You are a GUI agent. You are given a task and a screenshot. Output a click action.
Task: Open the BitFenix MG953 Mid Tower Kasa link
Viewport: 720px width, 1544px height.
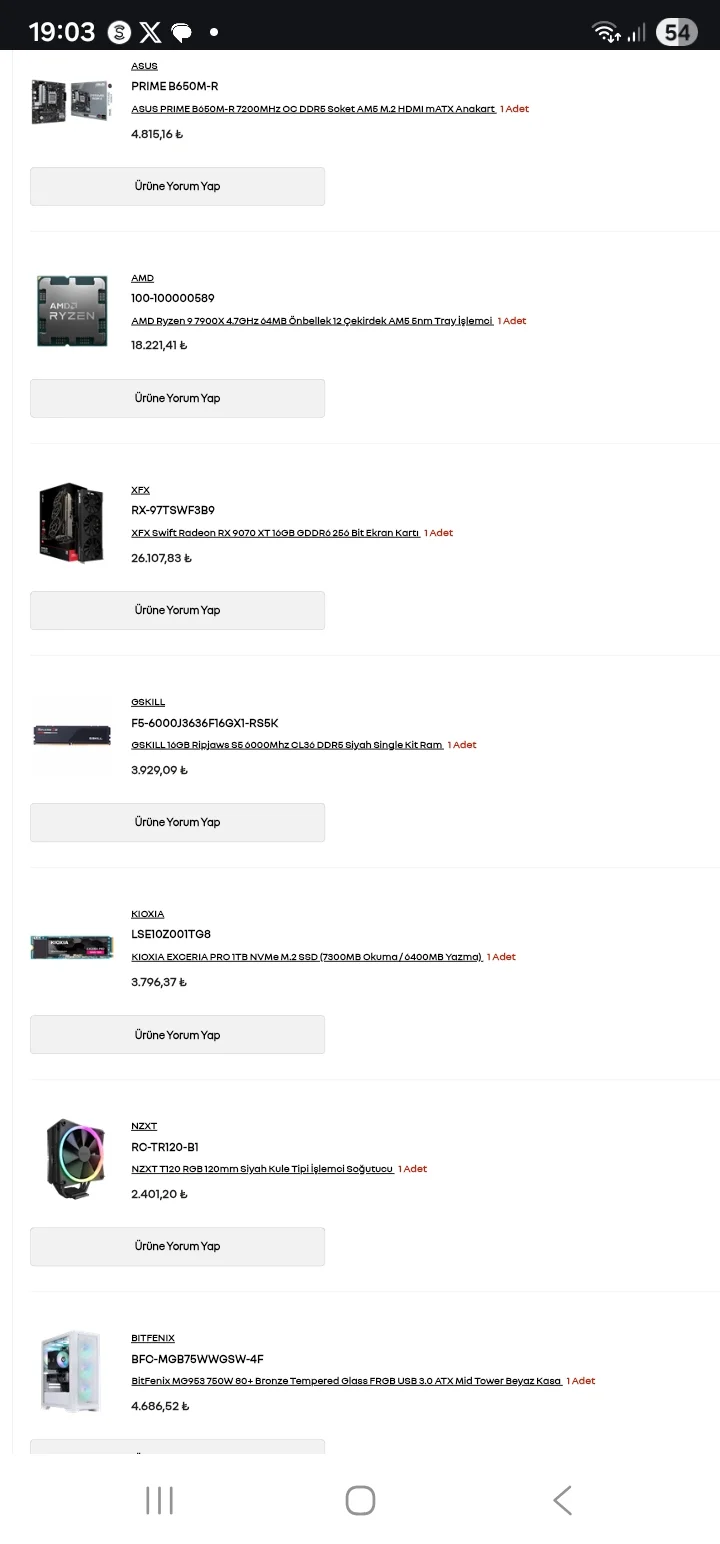click(x=346, y=1381)
